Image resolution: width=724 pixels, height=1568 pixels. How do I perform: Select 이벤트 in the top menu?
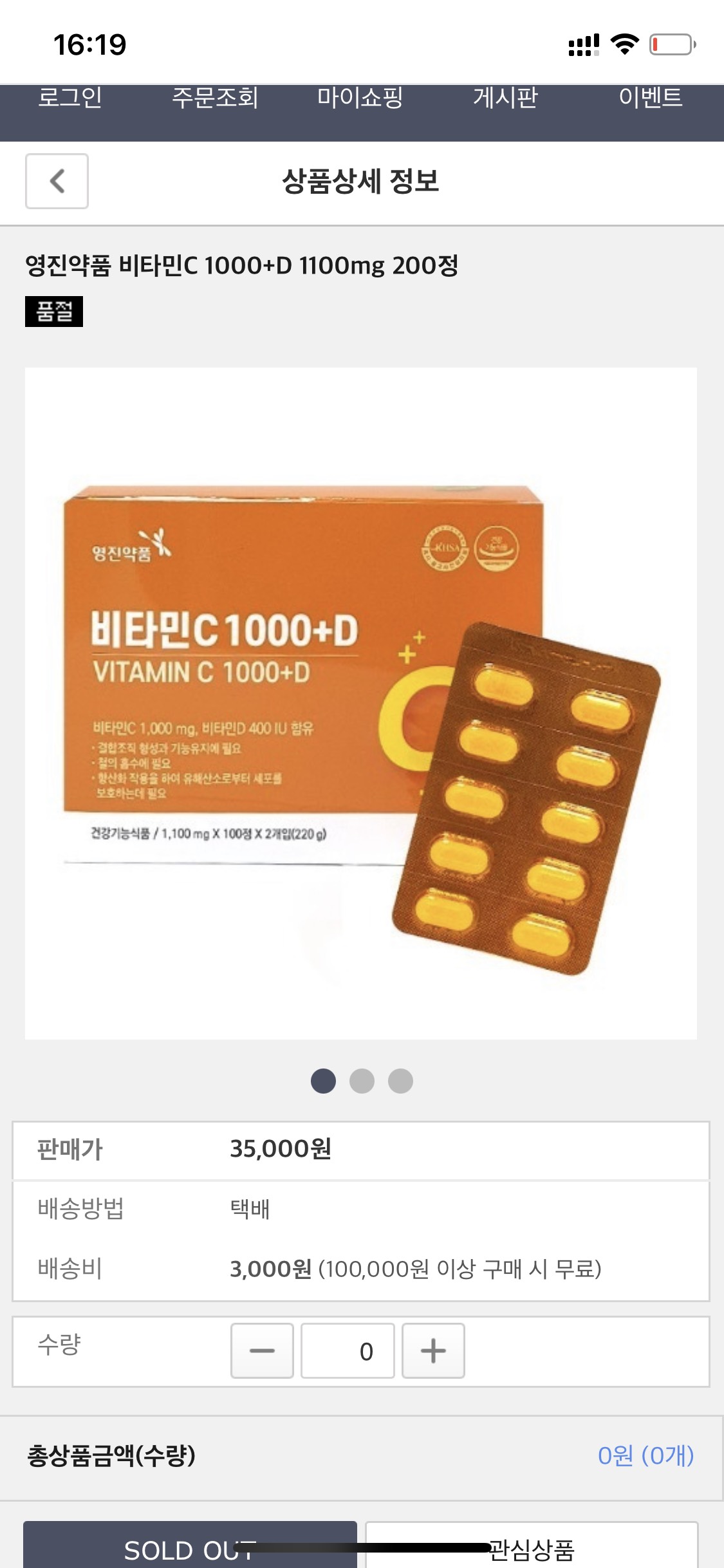(x=650, y=98)
